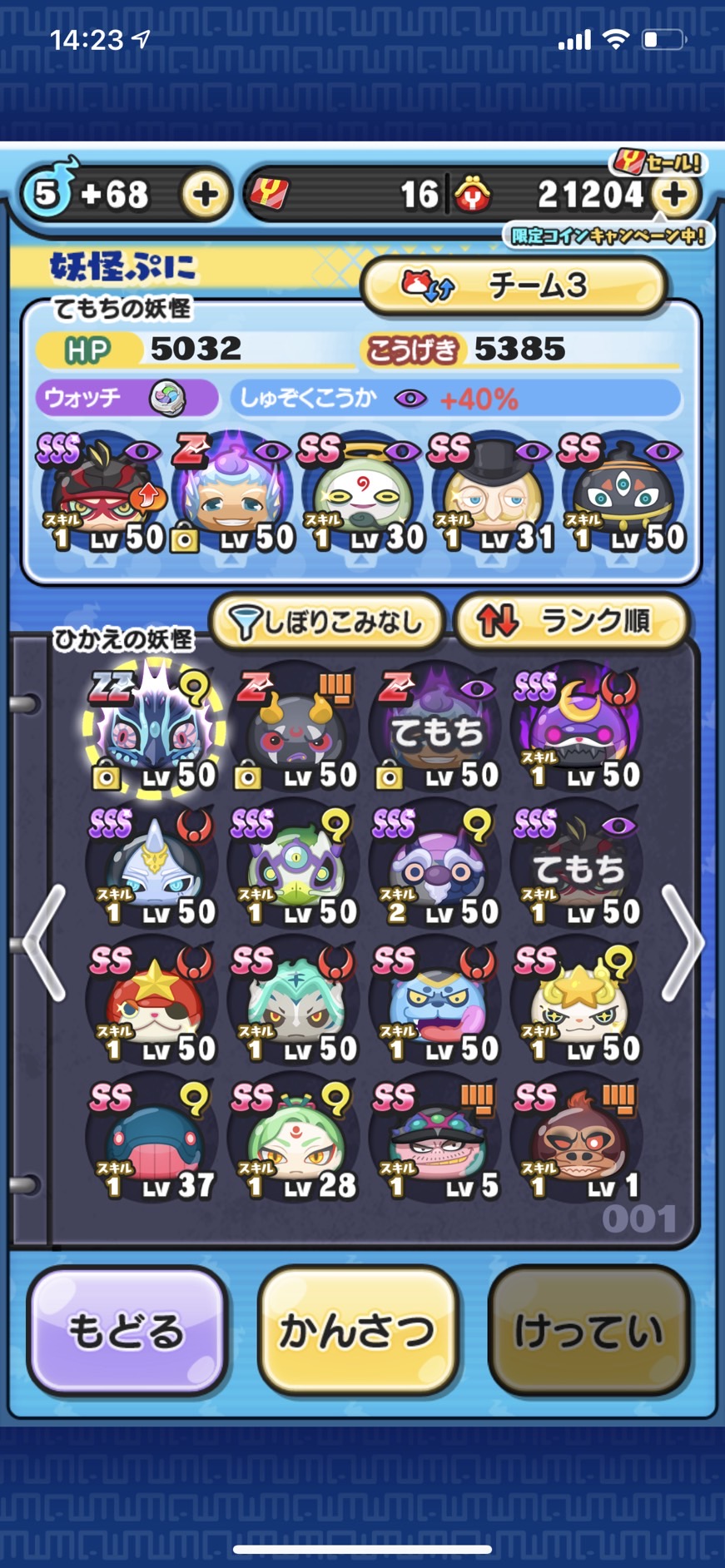Tap the もどる back button
The image size is (725, 1568).
[x=127, y=1330]
